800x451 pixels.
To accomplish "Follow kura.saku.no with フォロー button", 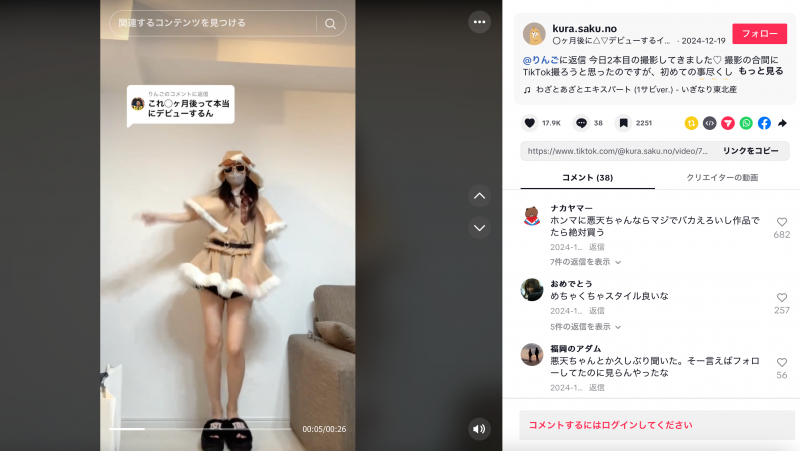I will (759, 33).
